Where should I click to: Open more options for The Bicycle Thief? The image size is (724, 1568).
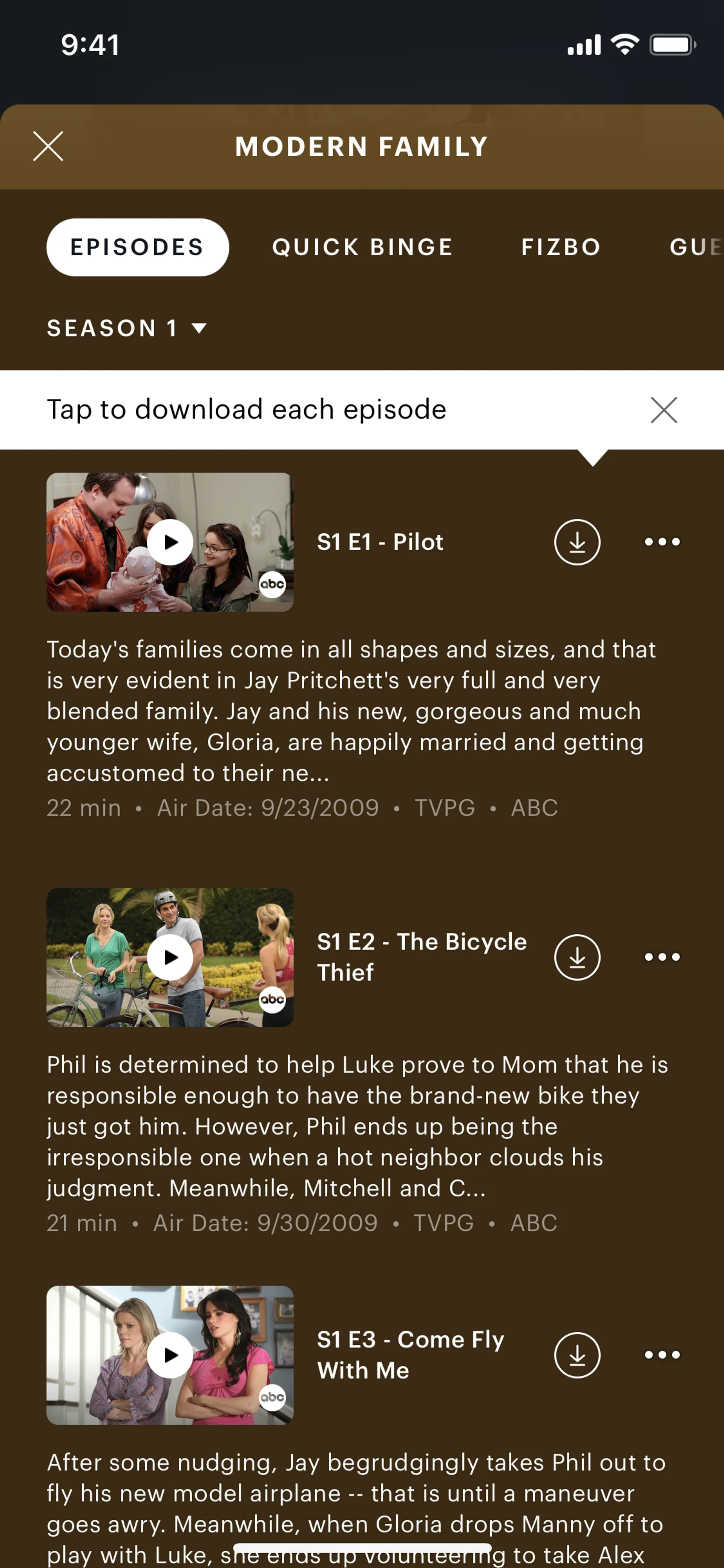pos(662,957)
